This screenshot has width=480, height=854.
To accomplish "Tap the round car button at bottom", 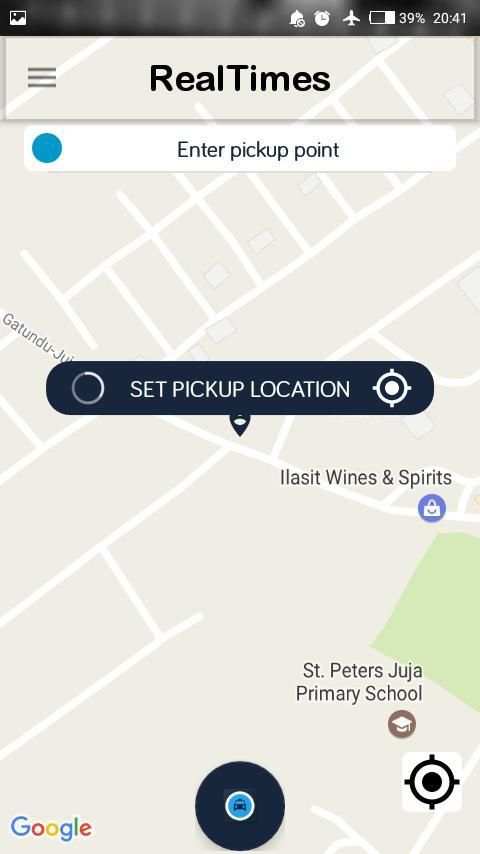I will click(240, 806).
